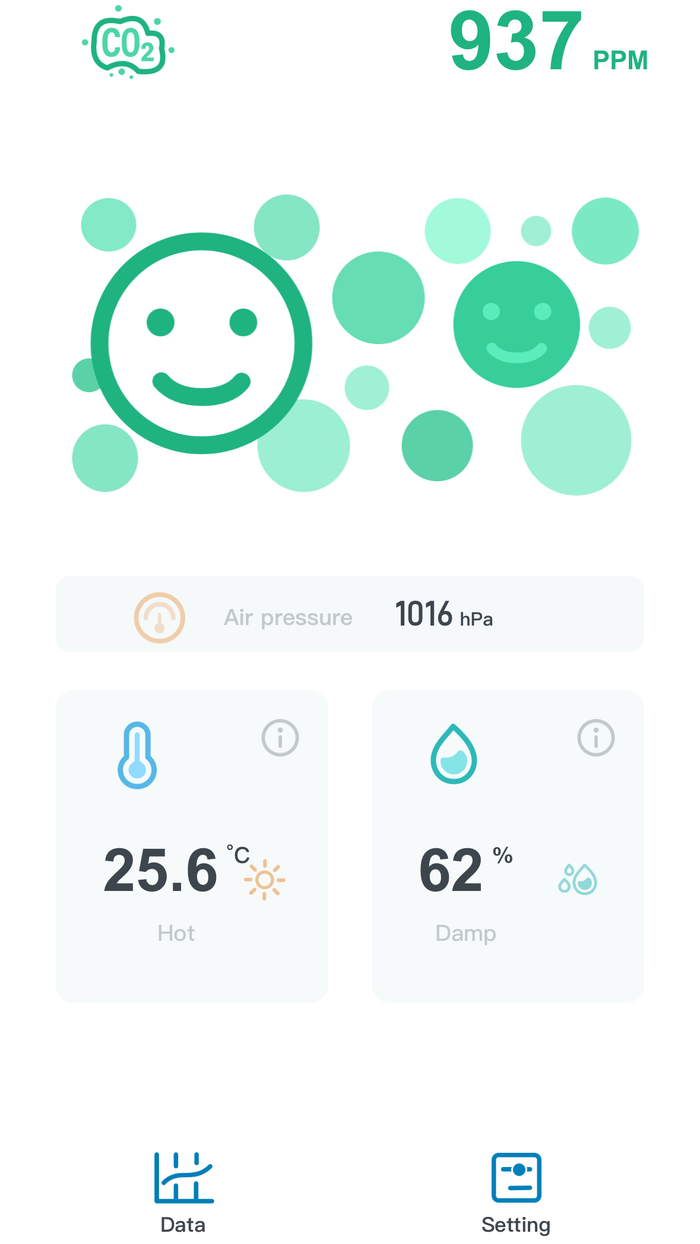Open the humidity info icon
The width and height of the screenshot is (700, 1244).
pos(596,738)
